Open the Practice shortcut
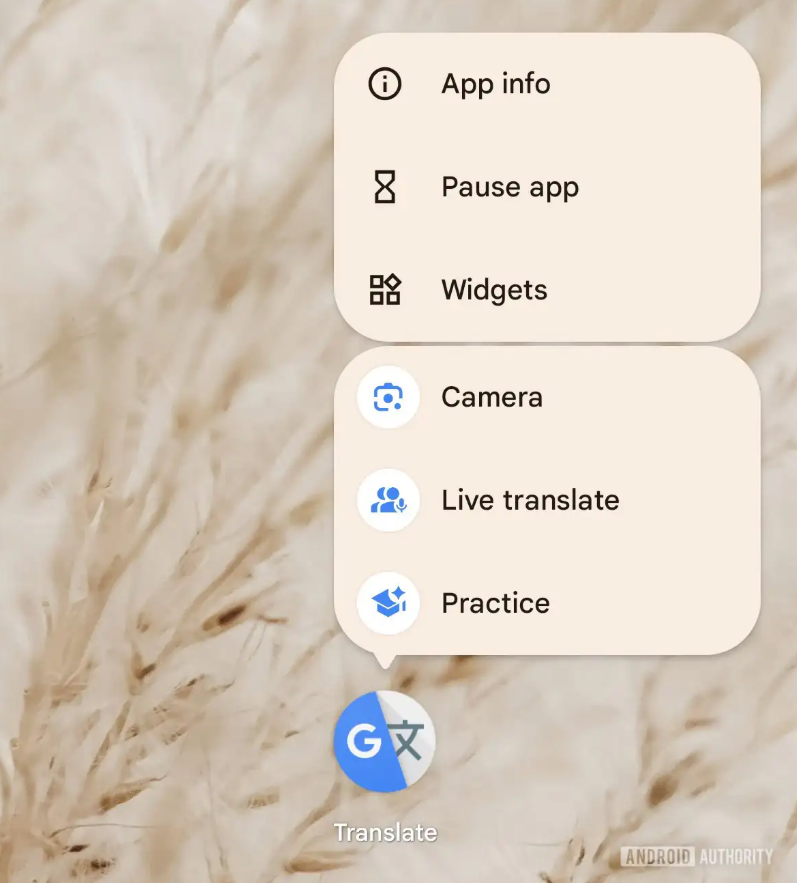The width and height of the screenshot is (797, 883). (x=495, y=603)
